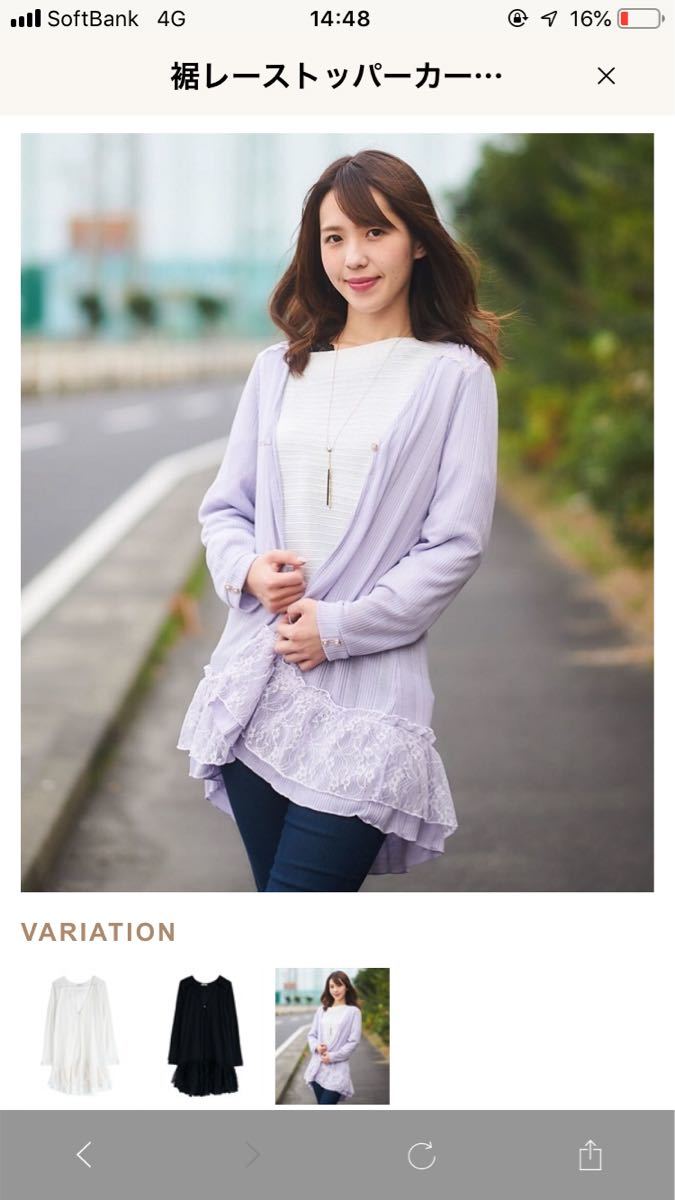Select the white color variation thumbnail

[80, 1035]
